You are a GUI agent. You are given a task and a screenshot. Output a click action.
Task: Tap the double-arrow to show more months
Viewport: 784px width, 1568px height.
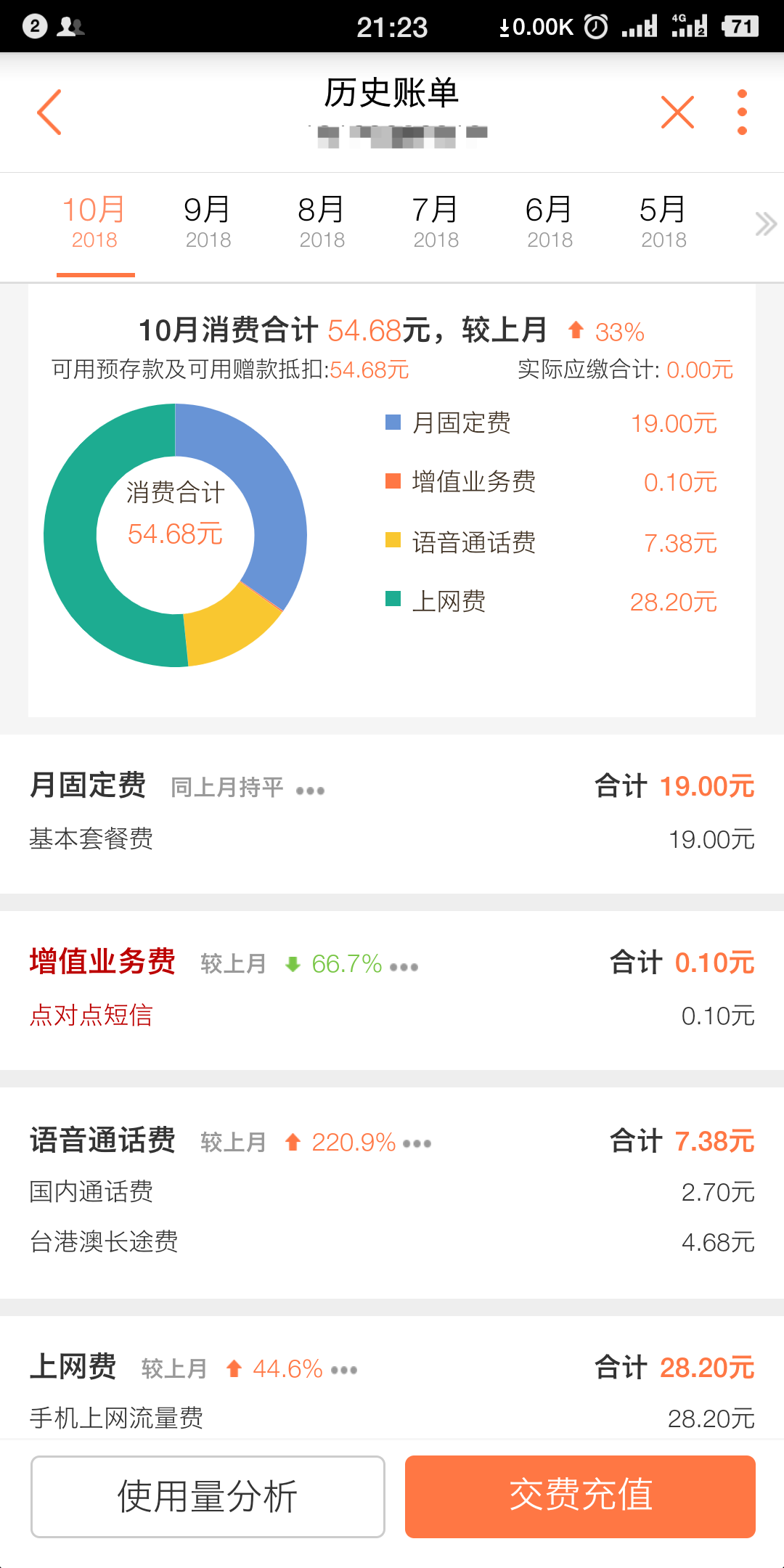tap(766, 224)
